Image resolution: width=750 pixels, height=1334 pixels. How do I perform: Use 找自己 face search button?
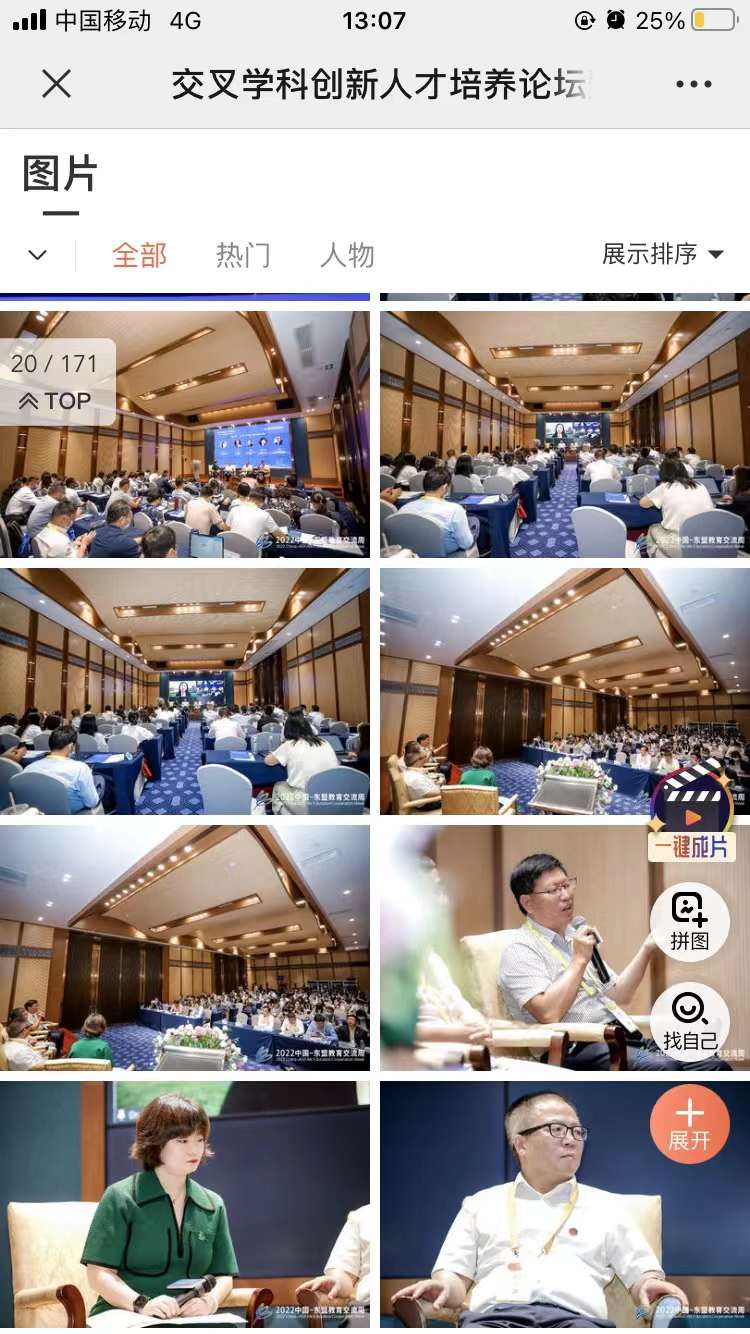click(689, 1021)
